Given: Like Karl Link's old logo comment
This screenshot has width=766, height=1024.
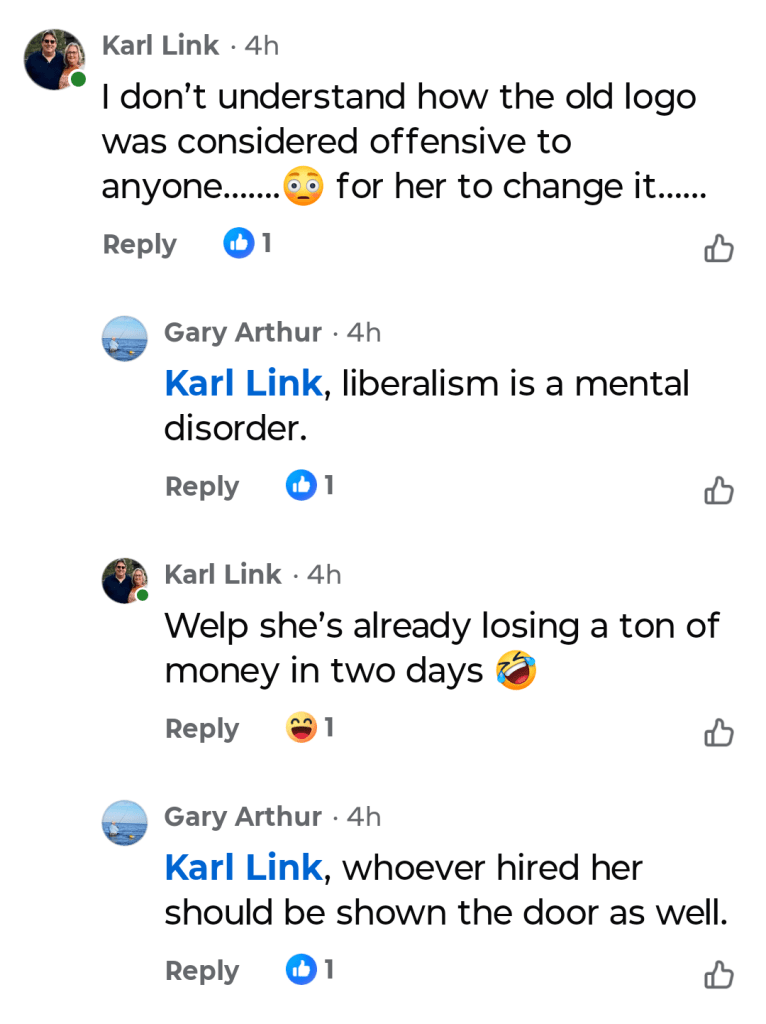Looking at the screenshot, I should (x=719, y=248).
